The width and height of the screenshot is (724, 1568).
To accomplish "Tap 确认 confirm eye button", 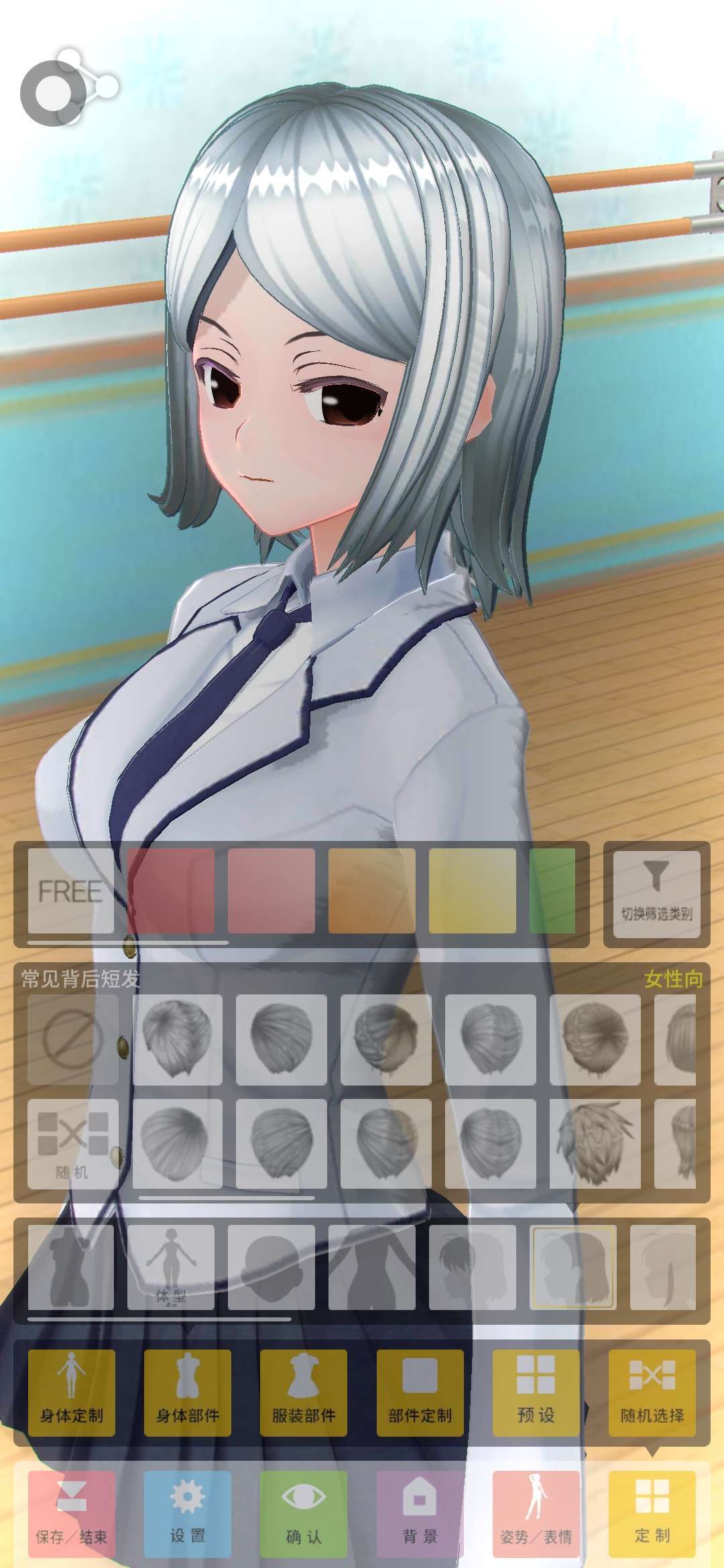I will tap(304, 1514).
